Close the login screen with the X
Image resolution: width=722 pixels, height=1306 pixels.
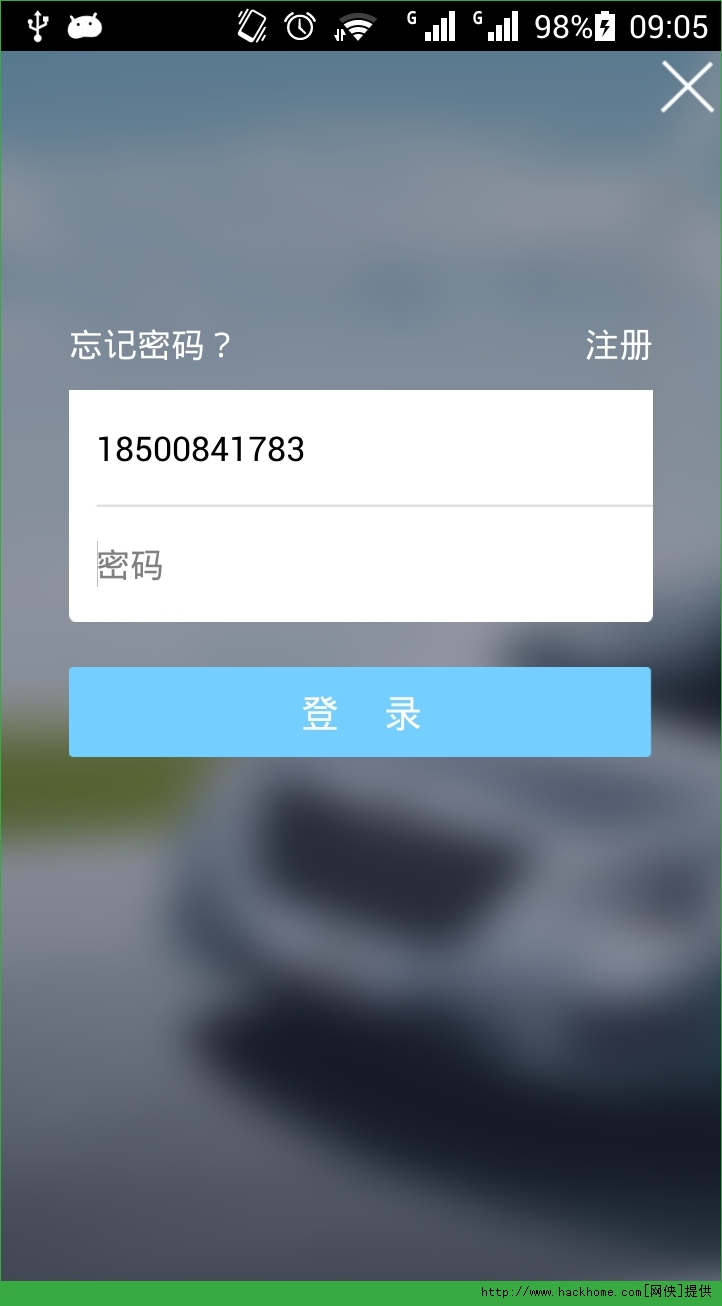(x=687, y=86)
